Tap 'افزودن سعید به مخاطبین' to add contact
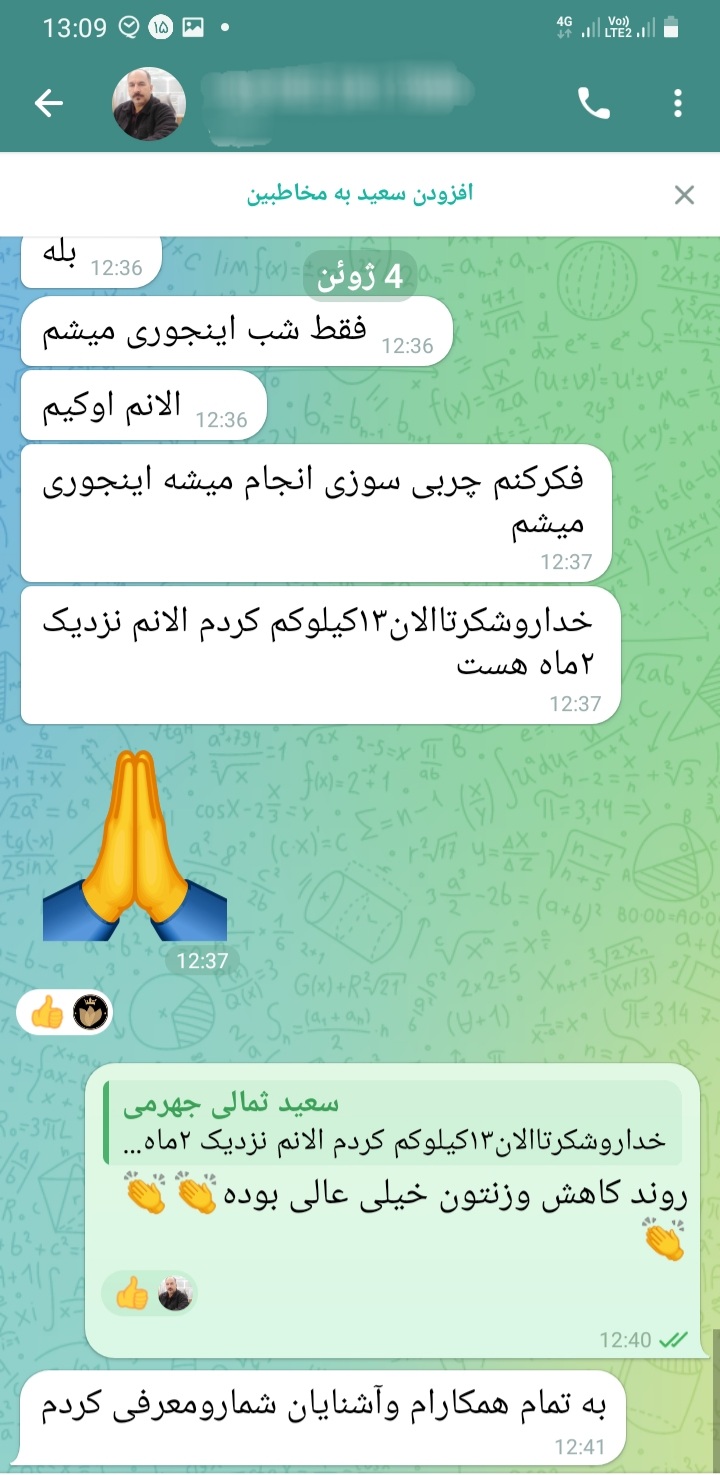The height and width of the screenshot is (1475, 720). point(360,193)
